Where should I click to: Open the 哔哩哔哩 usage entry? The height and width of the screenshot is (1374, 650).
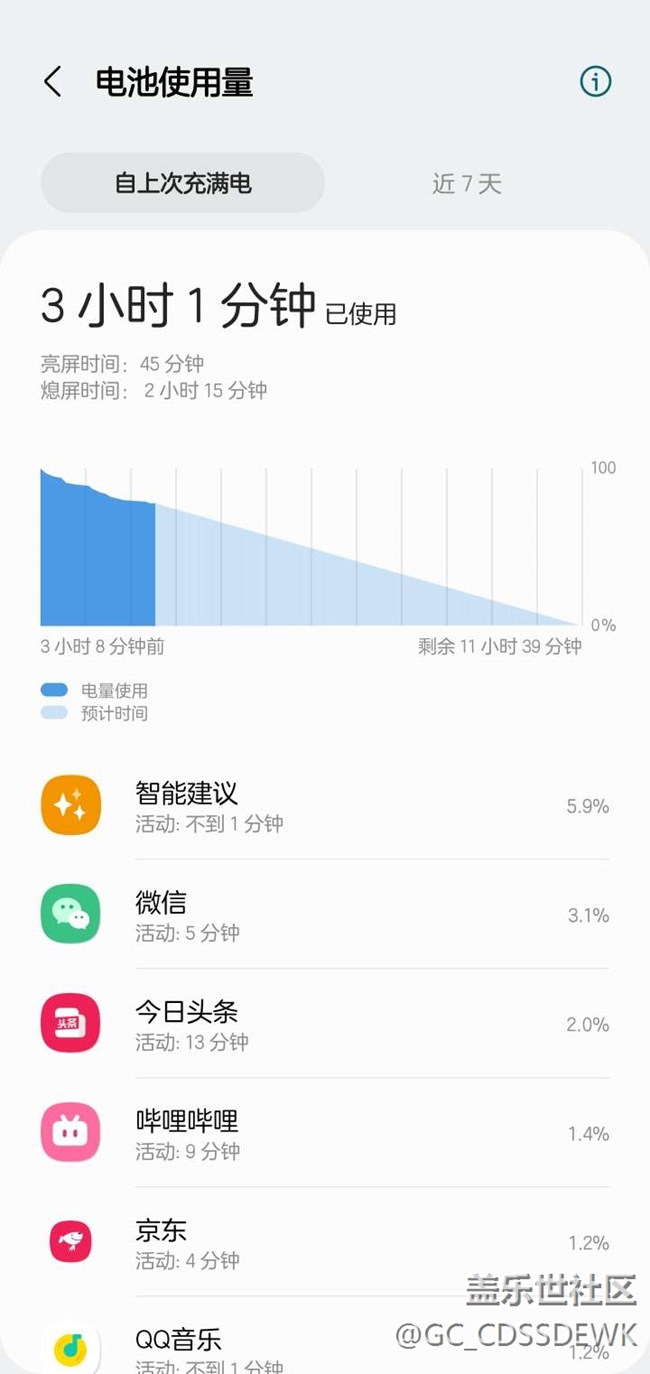[325, 1133]
